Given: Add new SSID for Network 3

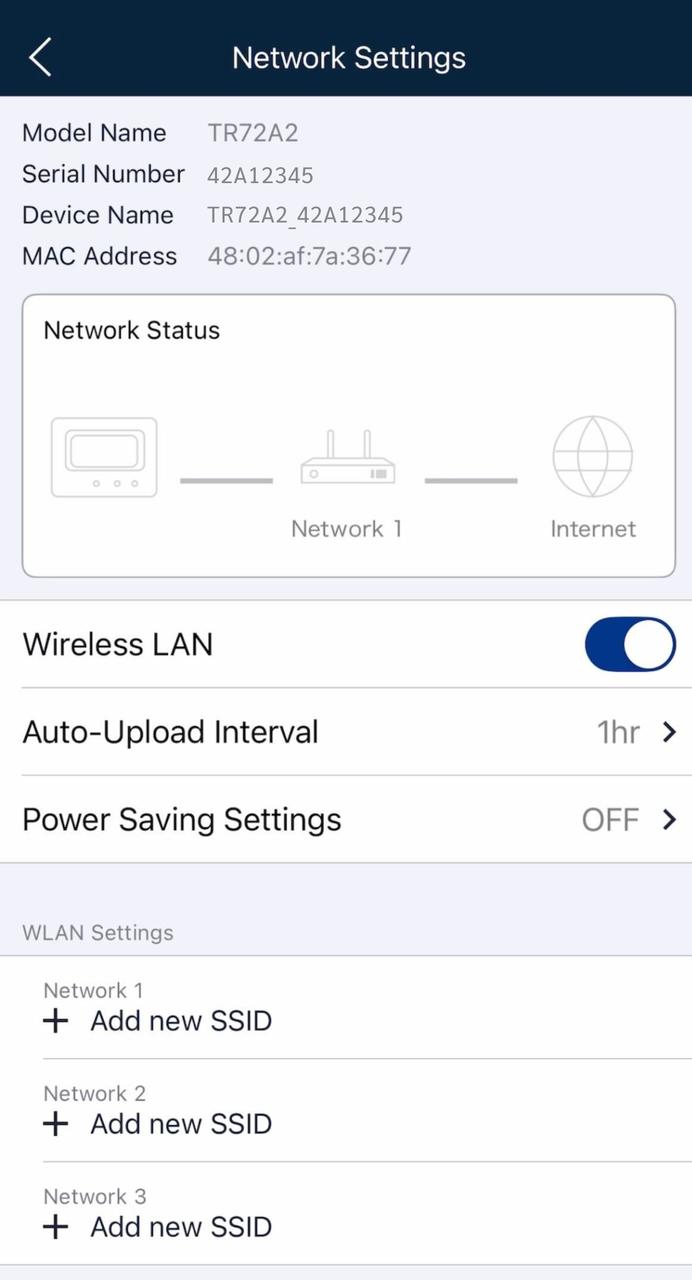Looking at the screenshot, I should (160, 1227).
